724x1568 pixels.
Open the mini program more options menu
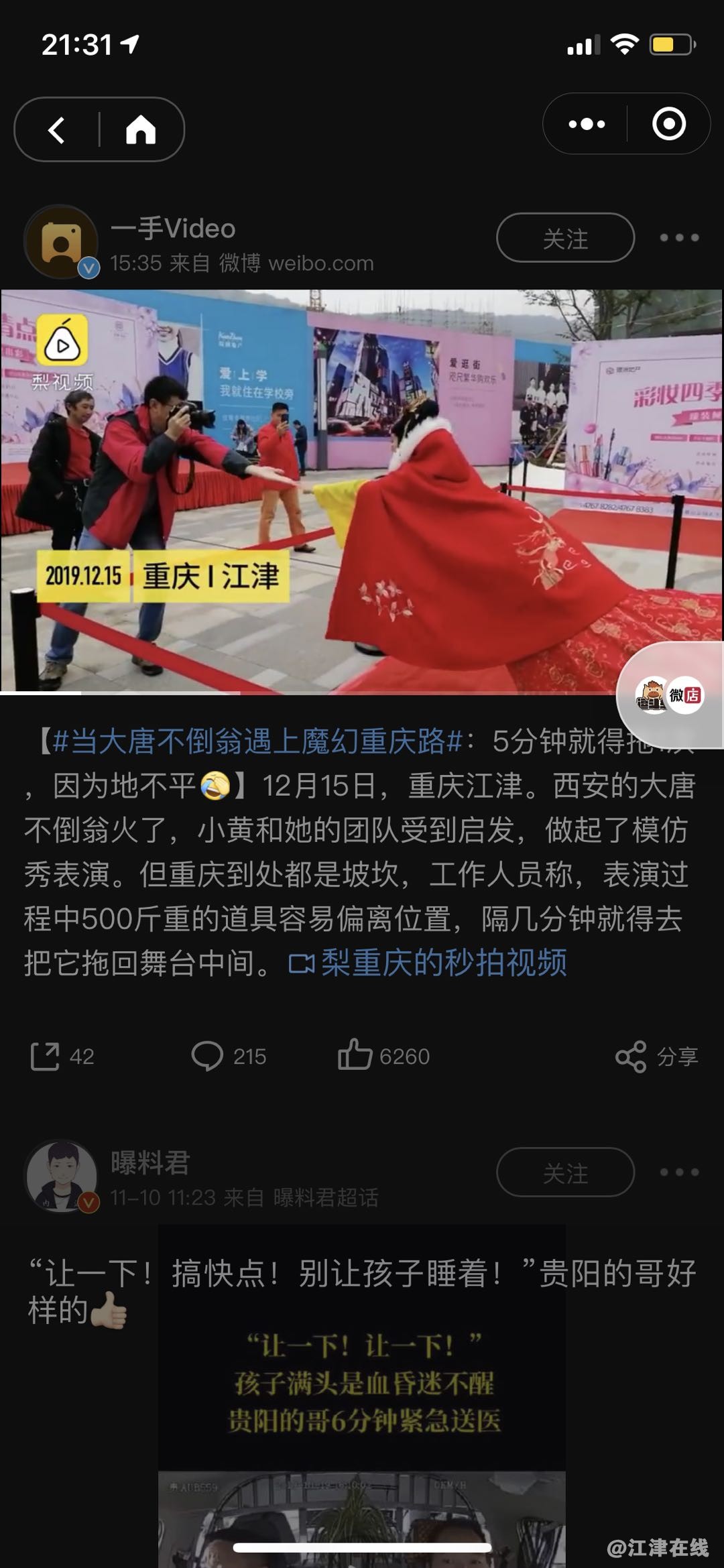coord(587,124)
